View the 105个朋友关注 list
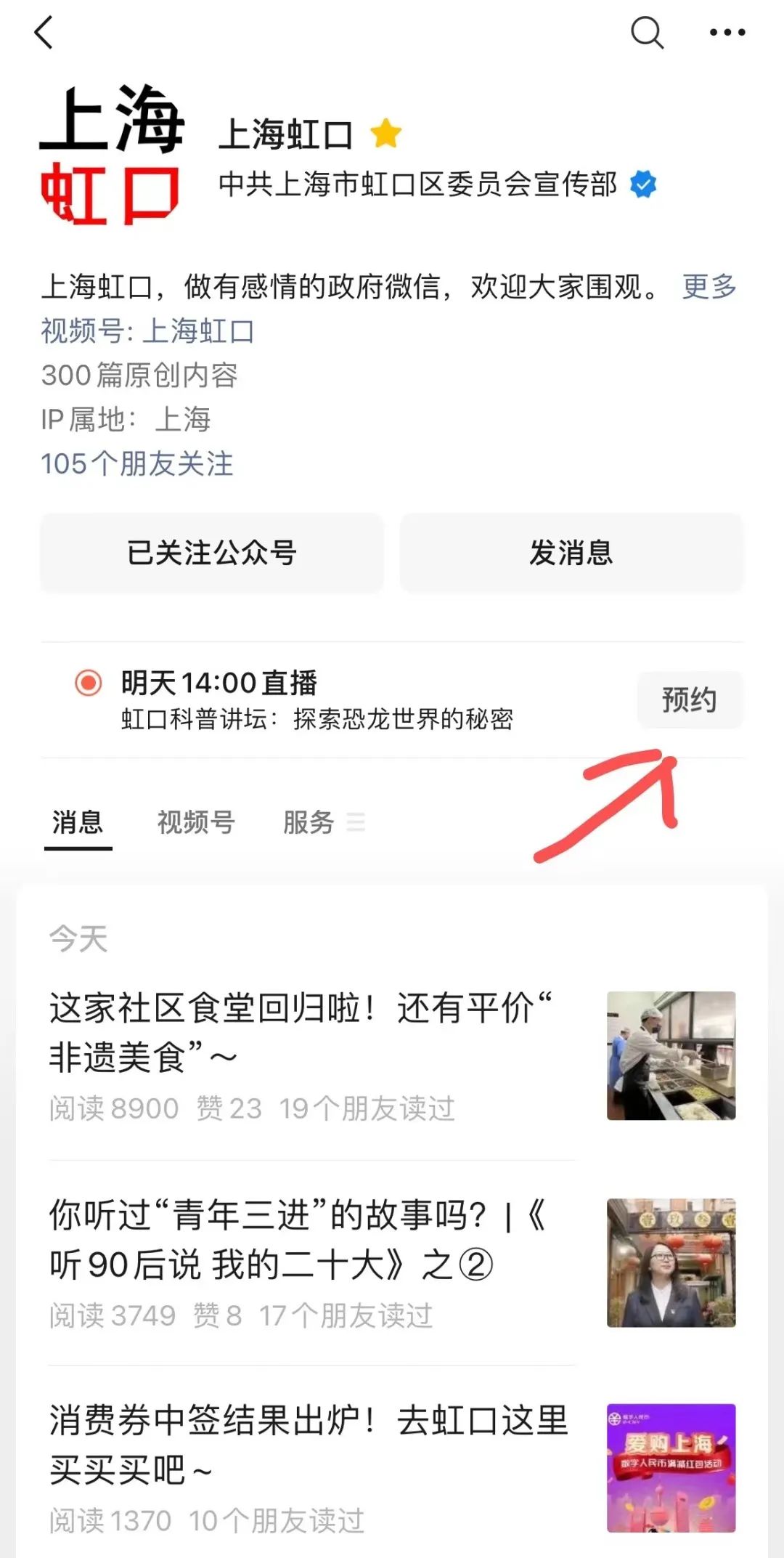The height and width of the screenshot is (1558, 784). coord(137,463)
